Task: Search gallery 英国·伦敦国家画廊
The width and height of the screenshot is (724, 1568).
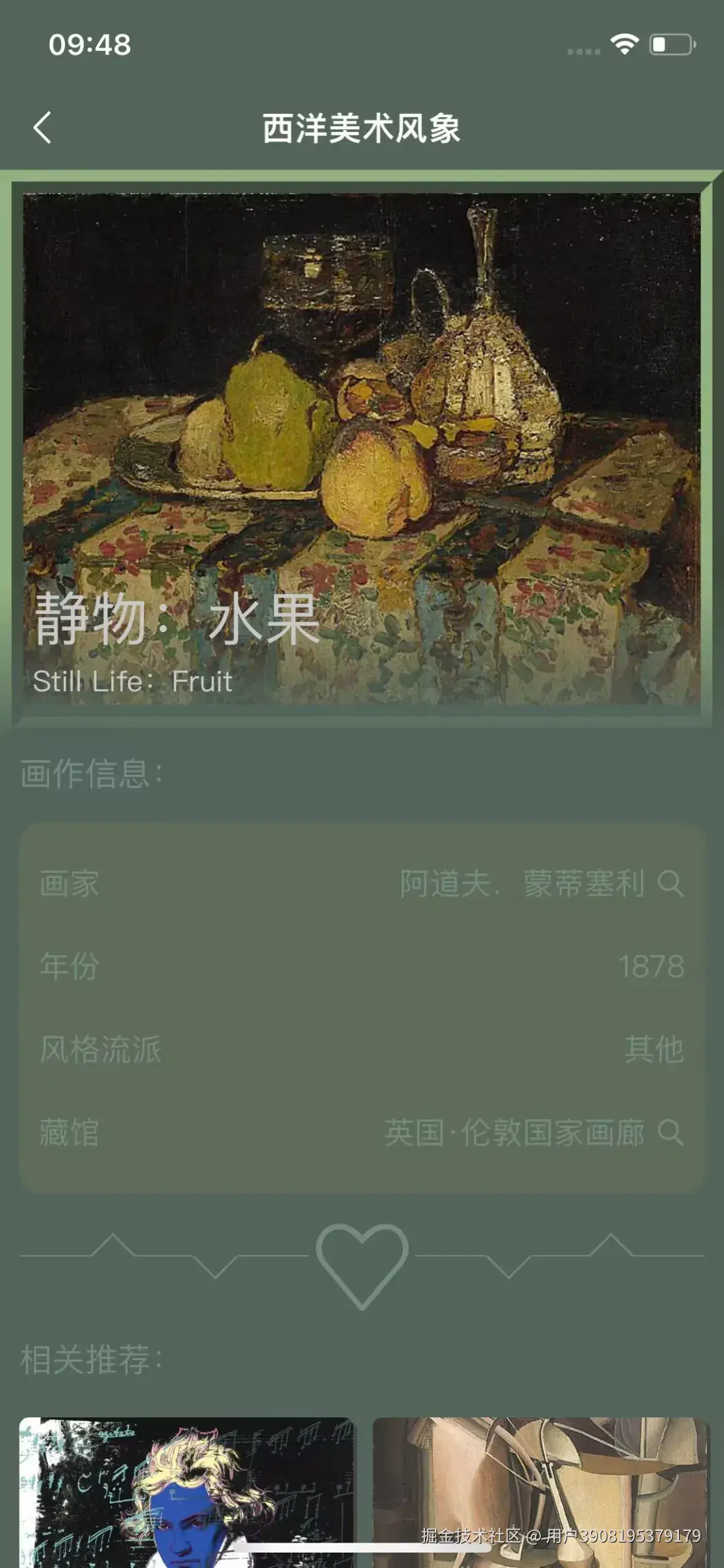Action: pos(670,1133)
